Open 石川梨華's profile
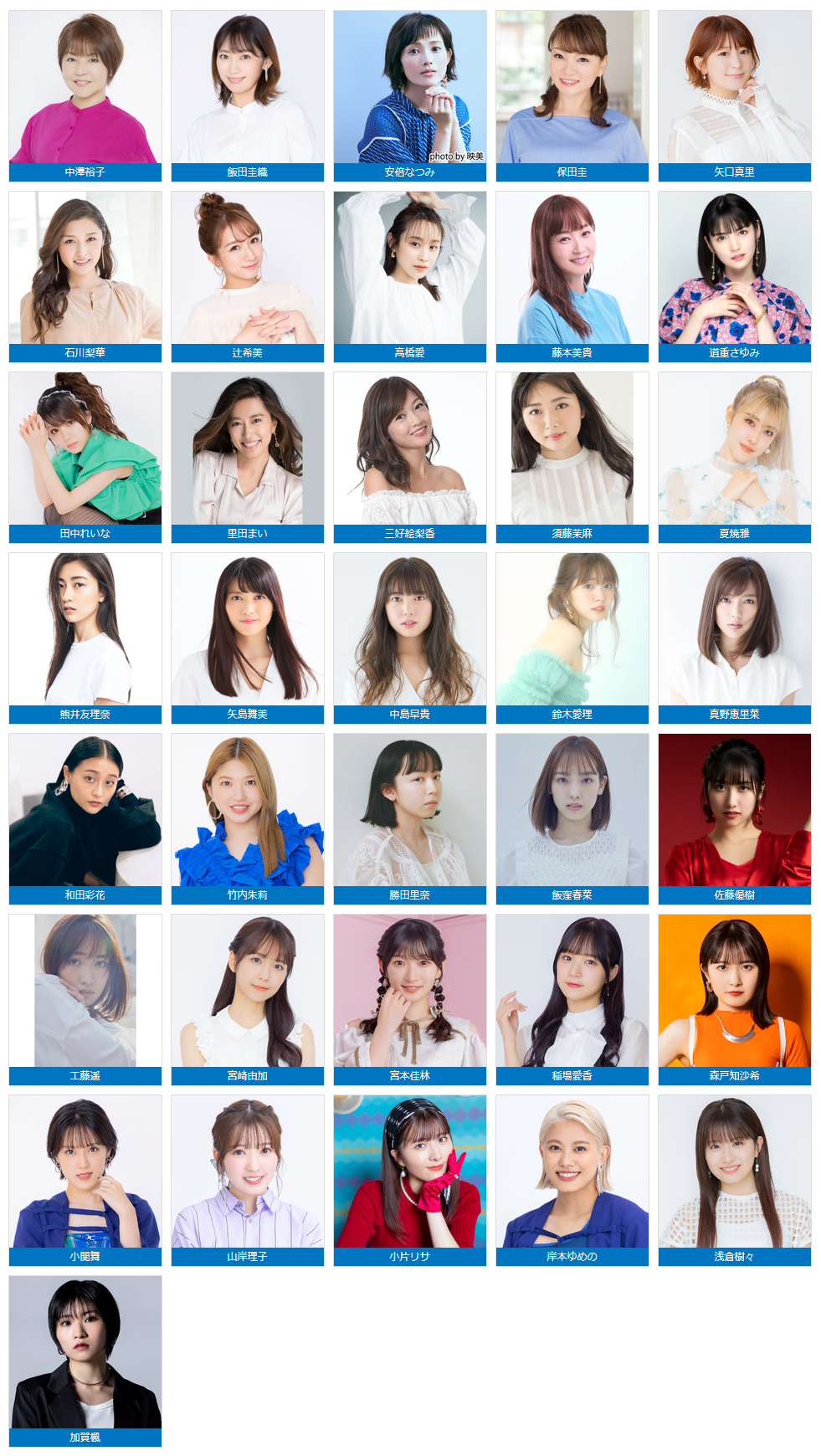The image size is (821, 1456). (85, 276)
